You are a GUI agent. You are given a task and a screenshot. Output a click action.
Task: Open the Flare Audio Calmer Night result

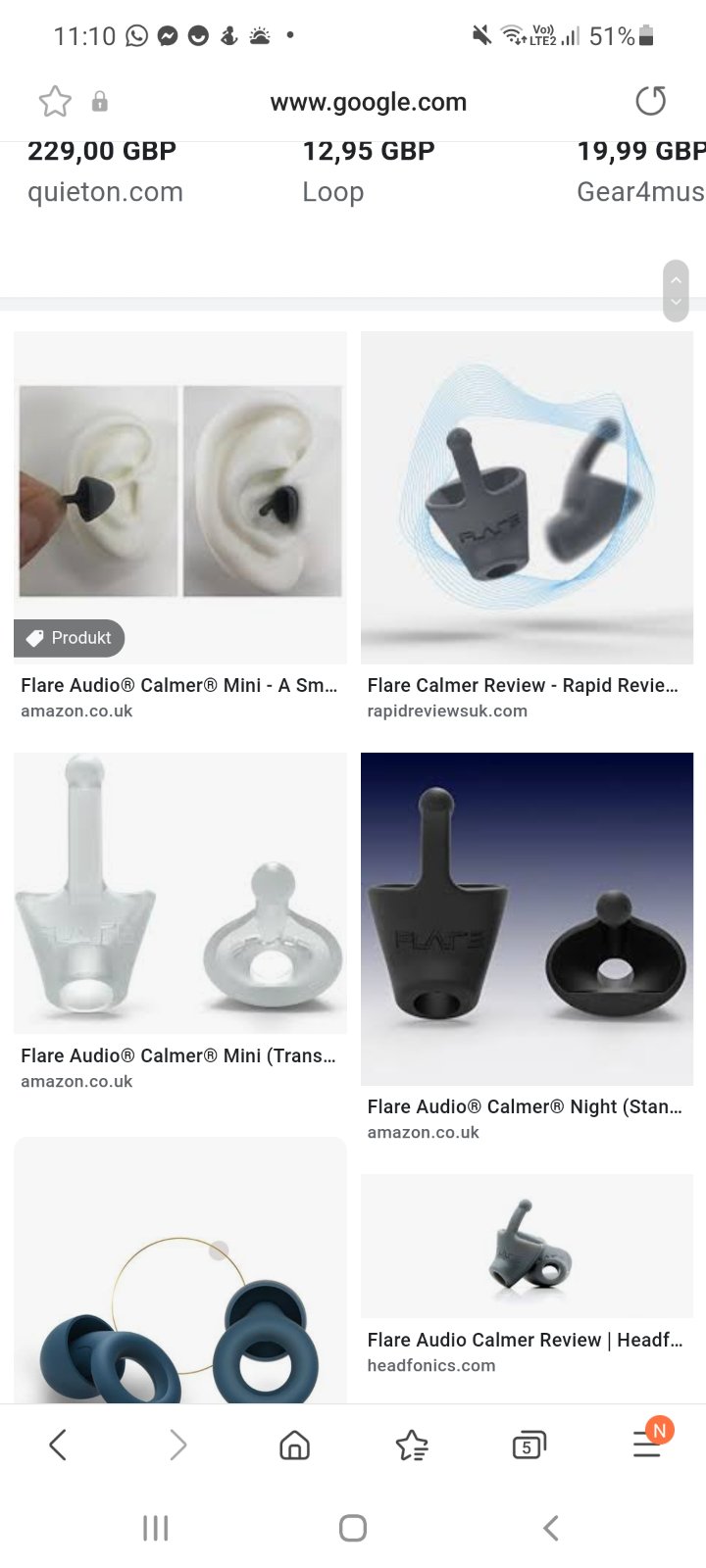pos(527,918)
